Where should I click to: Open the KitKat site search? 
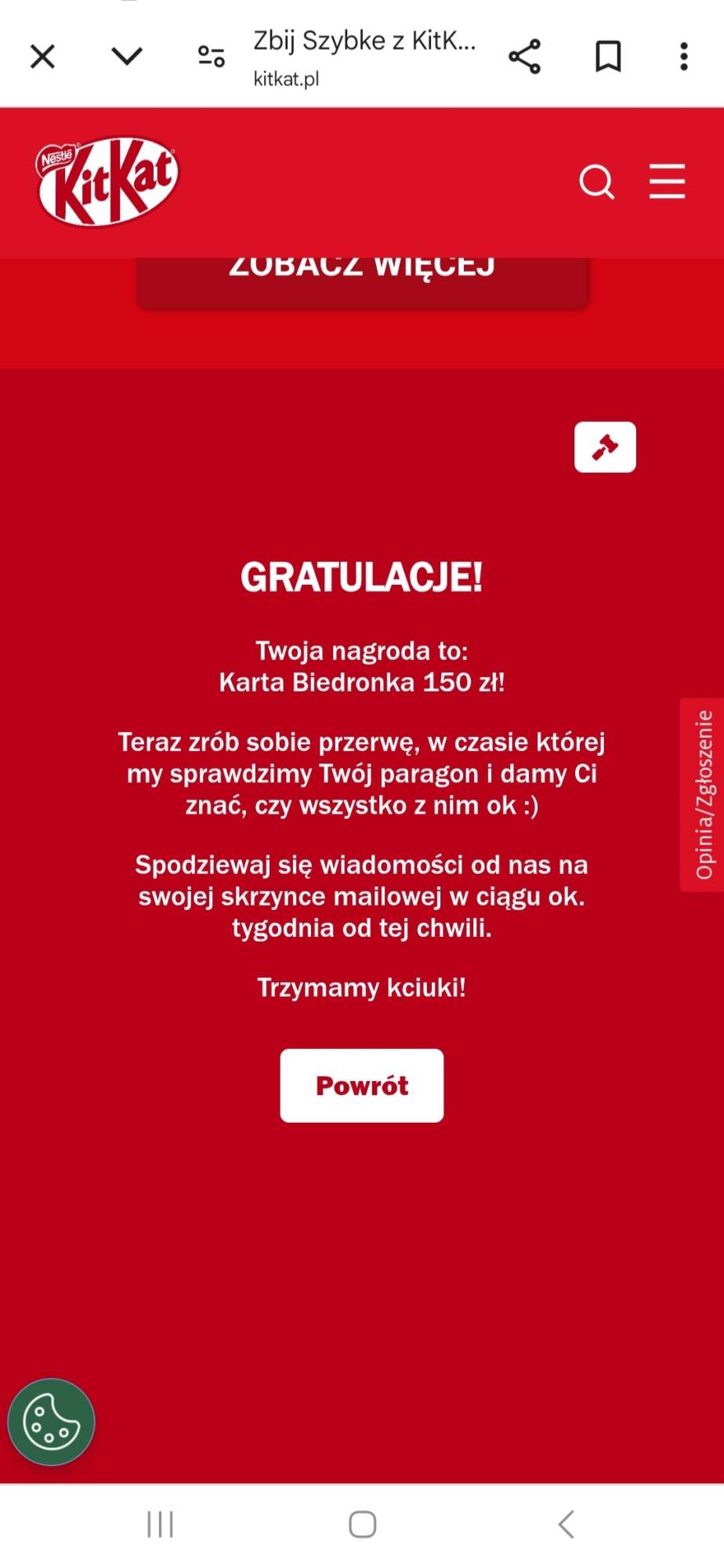coord(596,182)
